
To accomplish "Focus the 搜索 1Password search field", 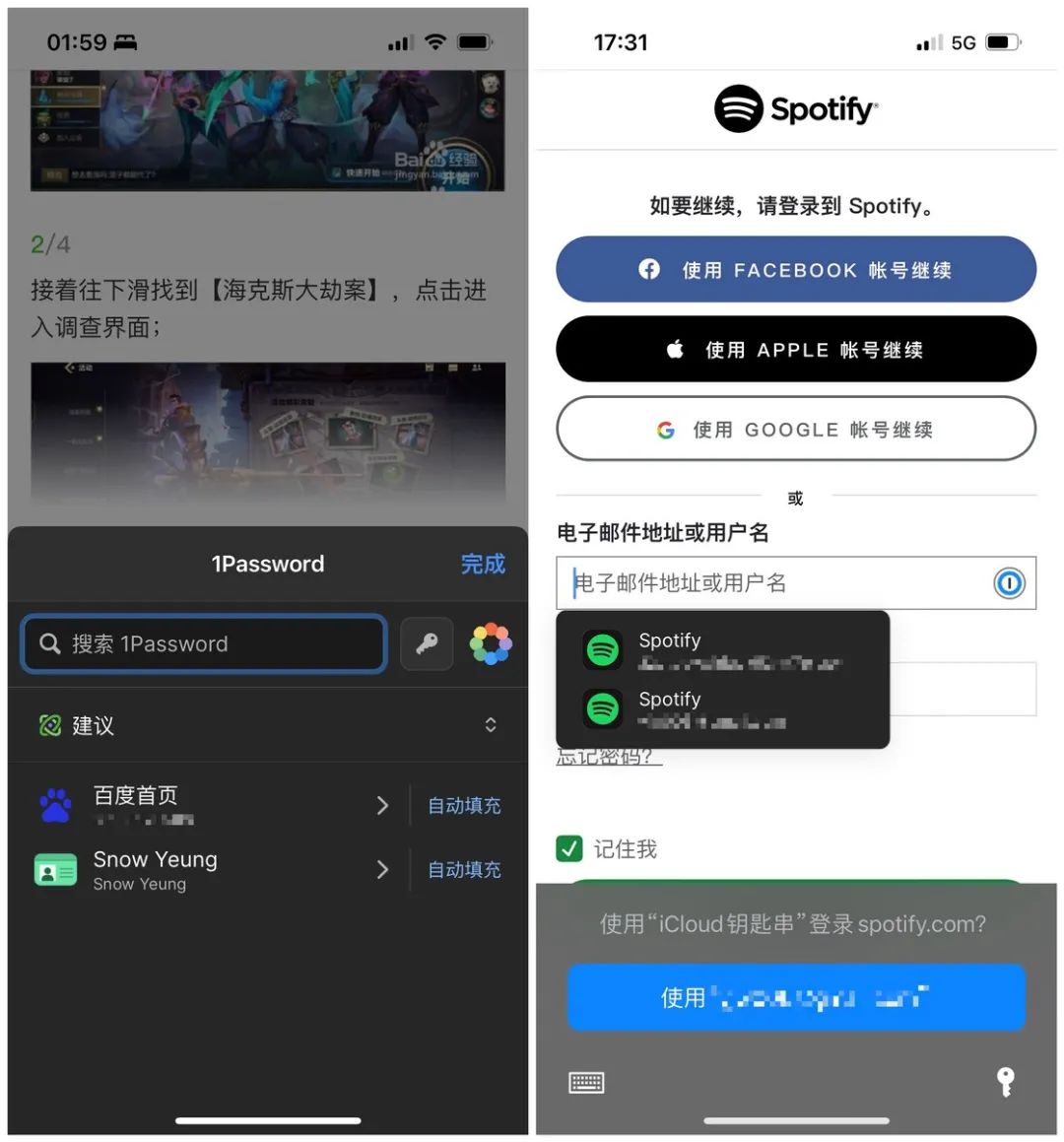I will (203, 643).
